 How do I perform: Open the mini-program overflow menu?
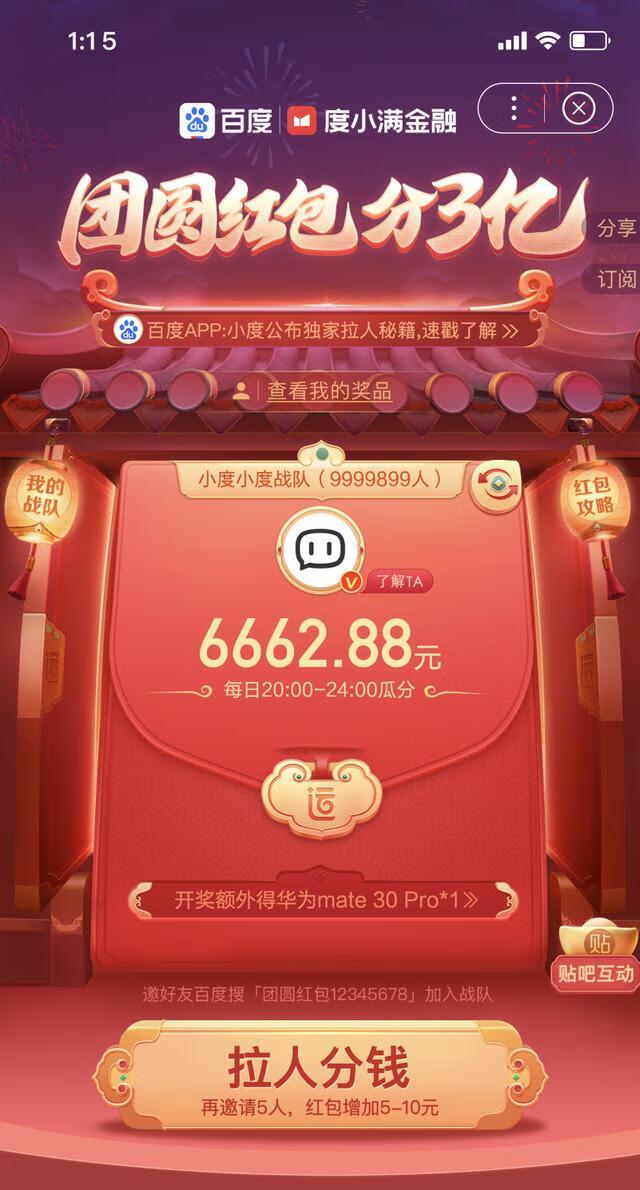[513, 108]
